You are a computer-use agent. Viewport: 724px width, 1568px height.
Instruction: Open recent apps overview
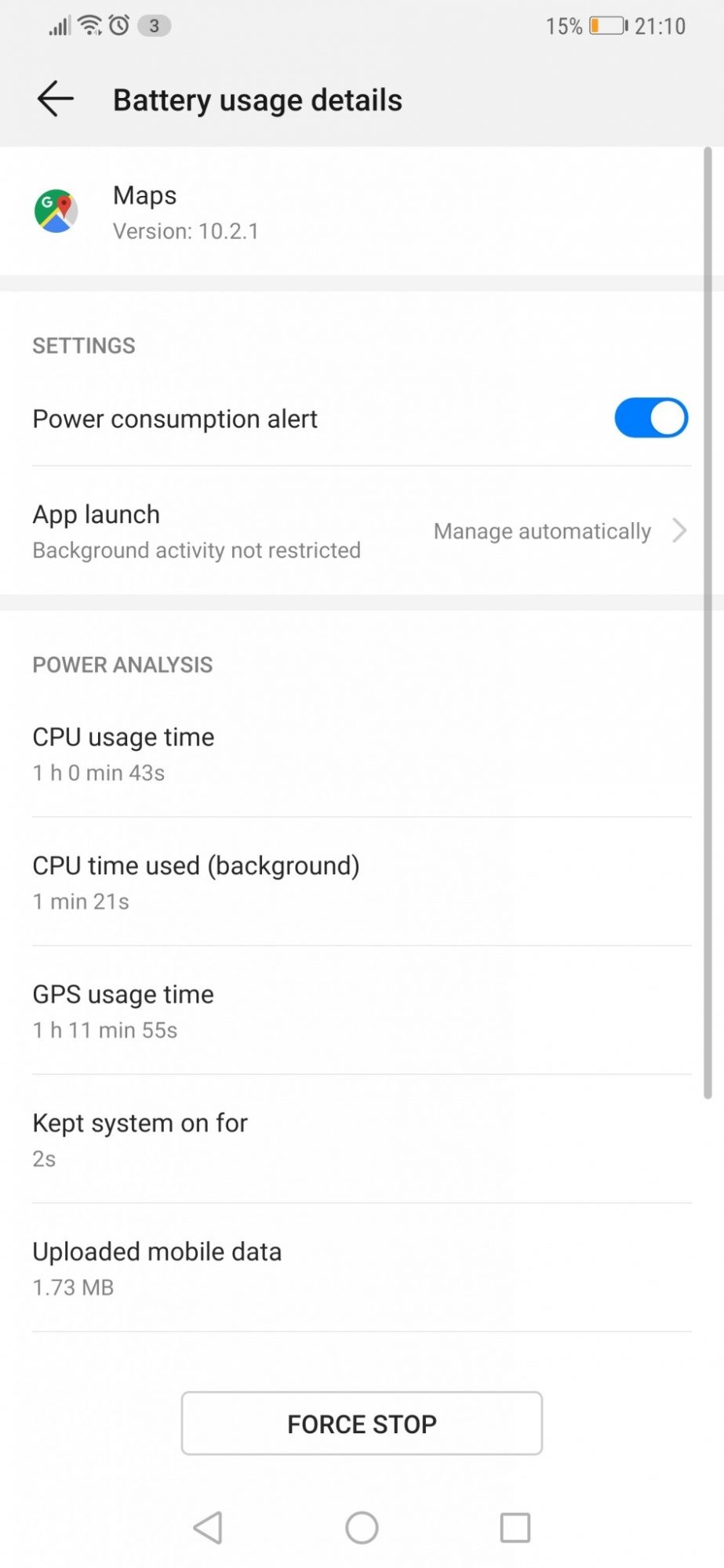tap(515, 1527)
